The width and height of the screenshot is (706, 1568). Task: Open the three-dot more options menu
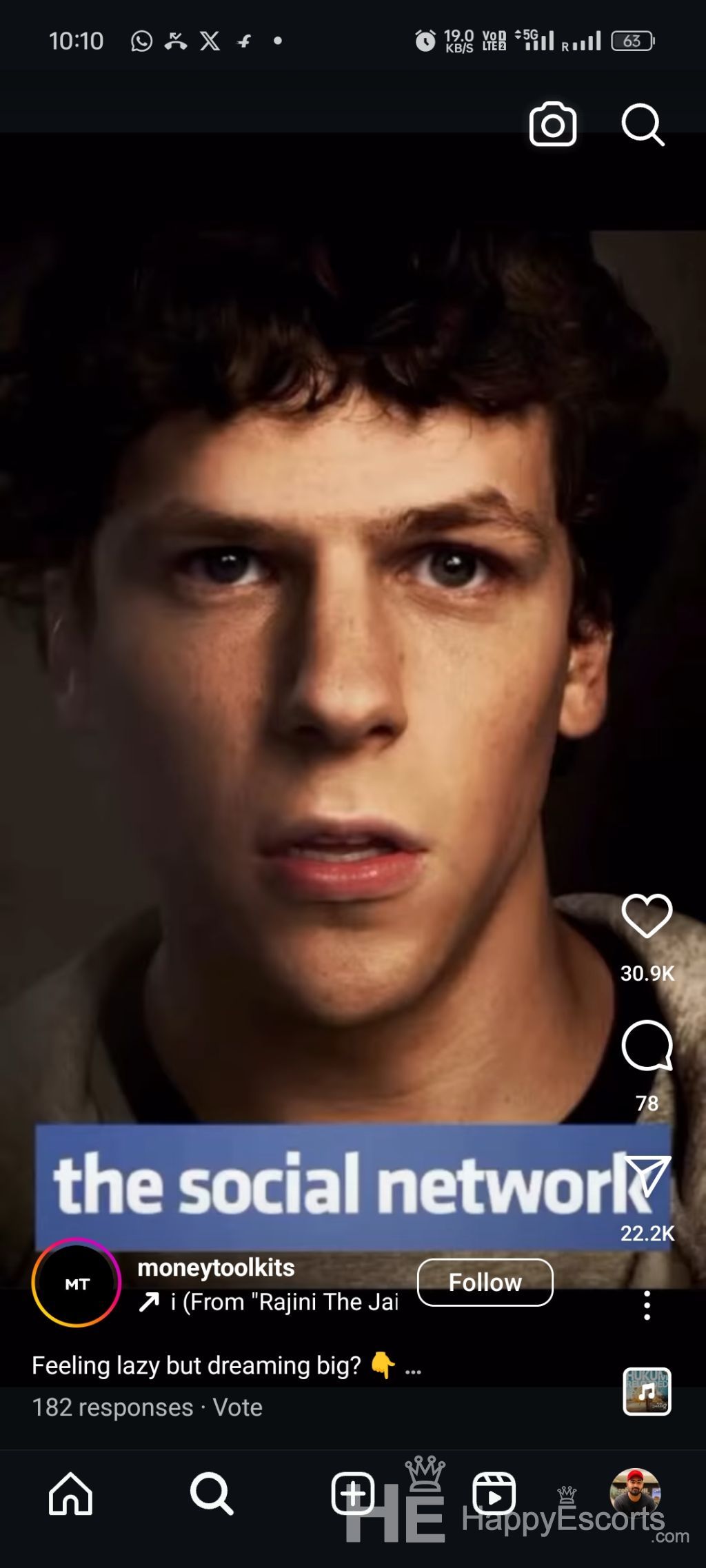(647, 1305)
